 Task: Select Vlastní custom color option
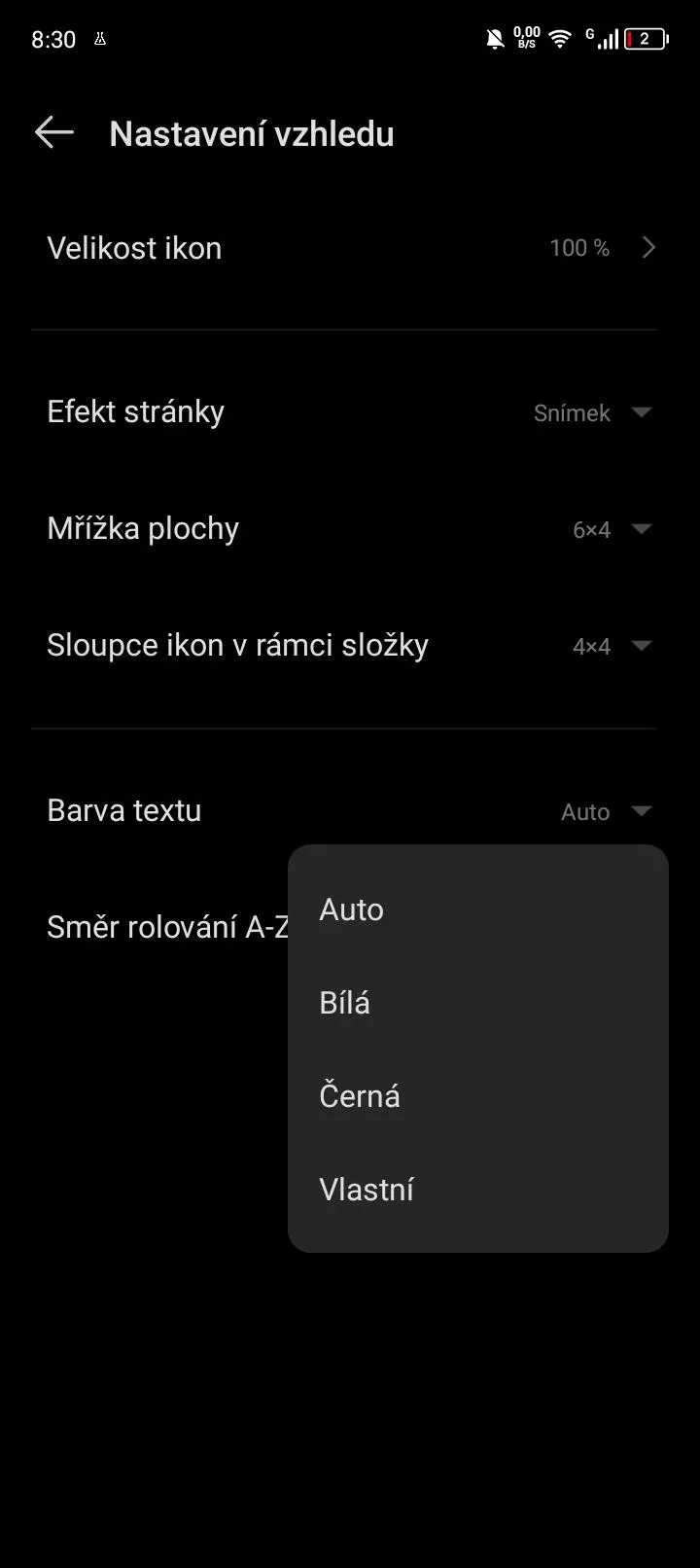[x=478, y=1190]
